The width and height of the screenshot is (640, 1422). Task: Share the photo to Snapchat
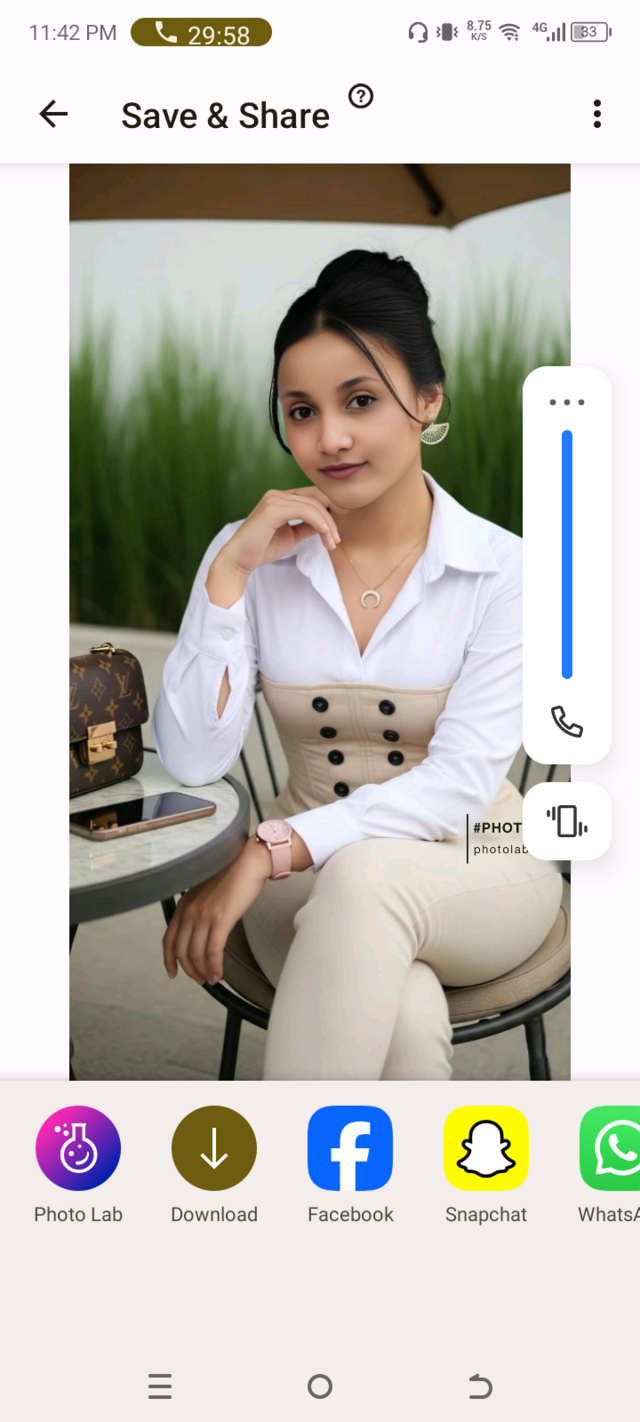486,1149
